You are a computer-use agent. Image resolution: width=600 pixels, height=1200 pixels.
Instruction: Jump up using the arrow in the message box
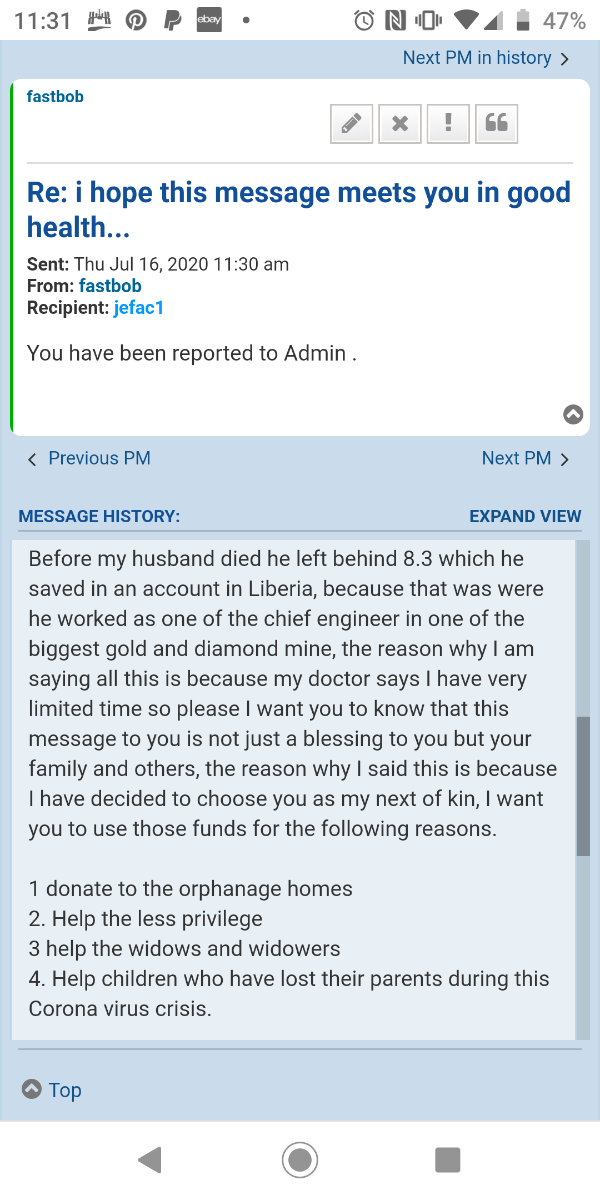pos(573,414)
